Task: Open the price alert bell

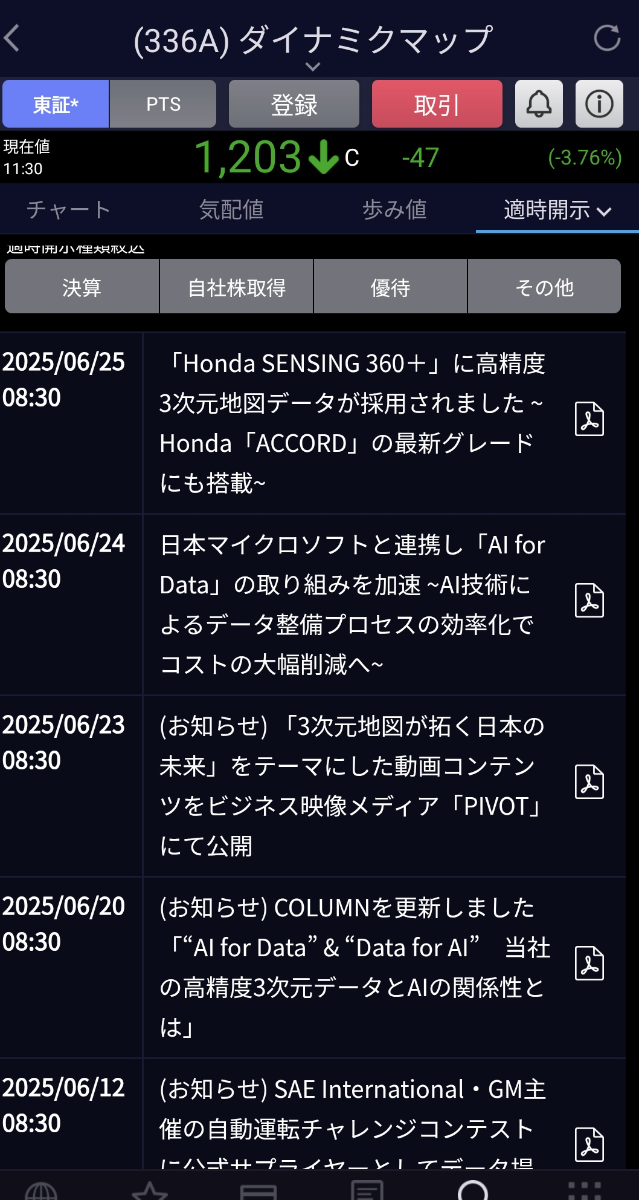Action: [x=539, y=104]
